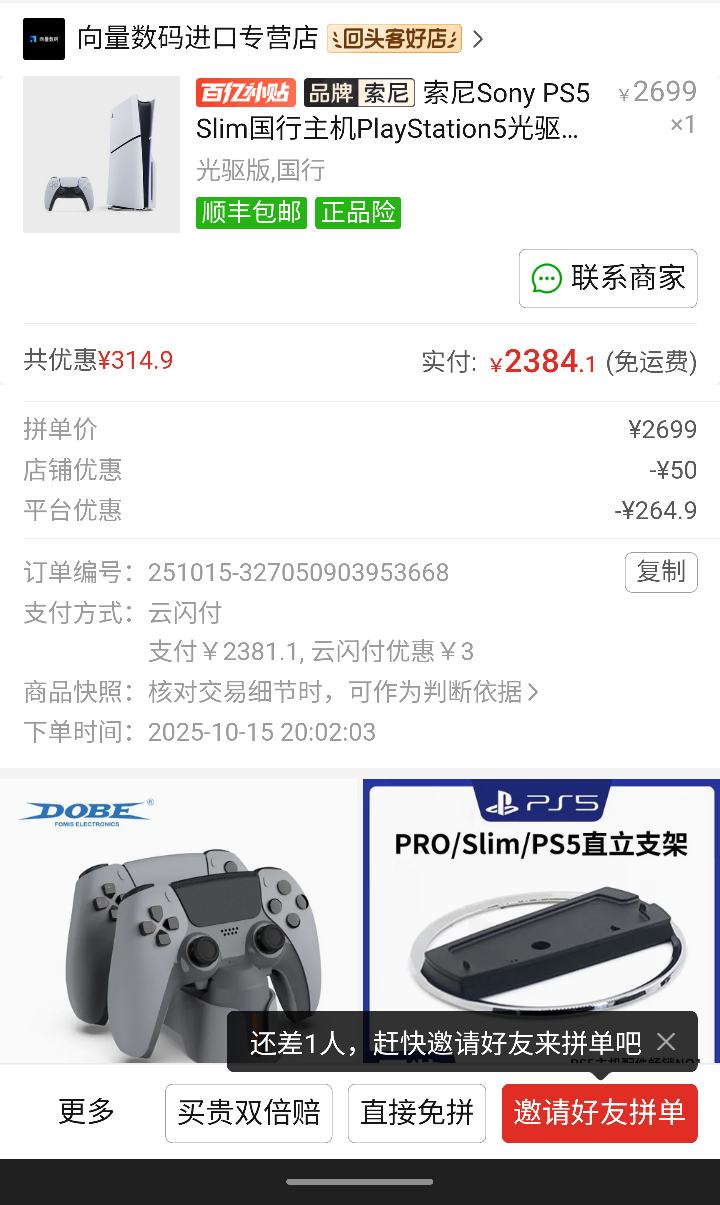The width and height of the screenshot is (720, 1205).
Task: Tap the 直接免拼 button
Action: tap(417, 1113)
